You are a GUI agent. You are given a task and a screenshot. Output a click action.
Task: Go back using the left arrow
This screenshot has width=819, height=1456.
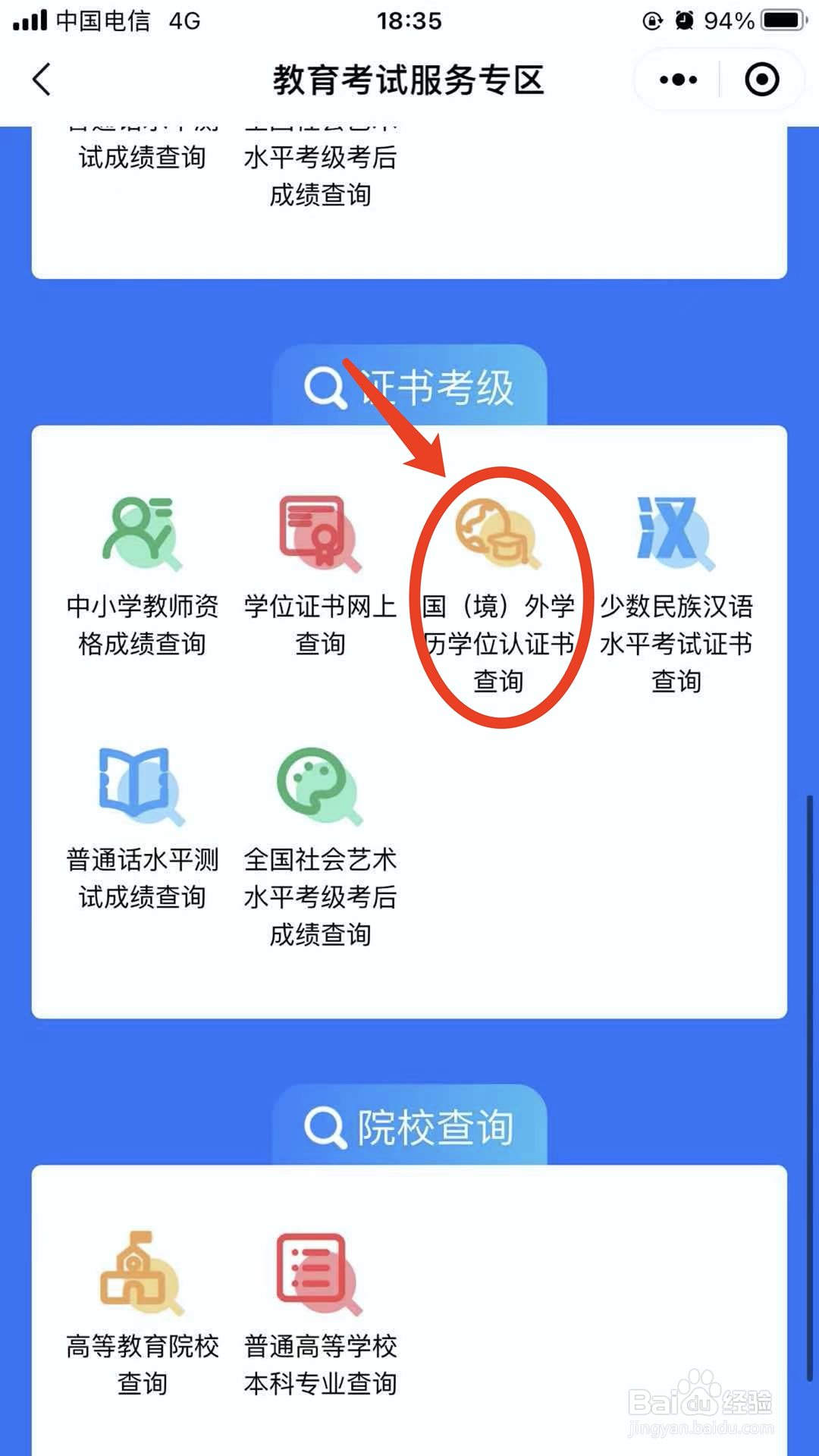coord(41,79)
